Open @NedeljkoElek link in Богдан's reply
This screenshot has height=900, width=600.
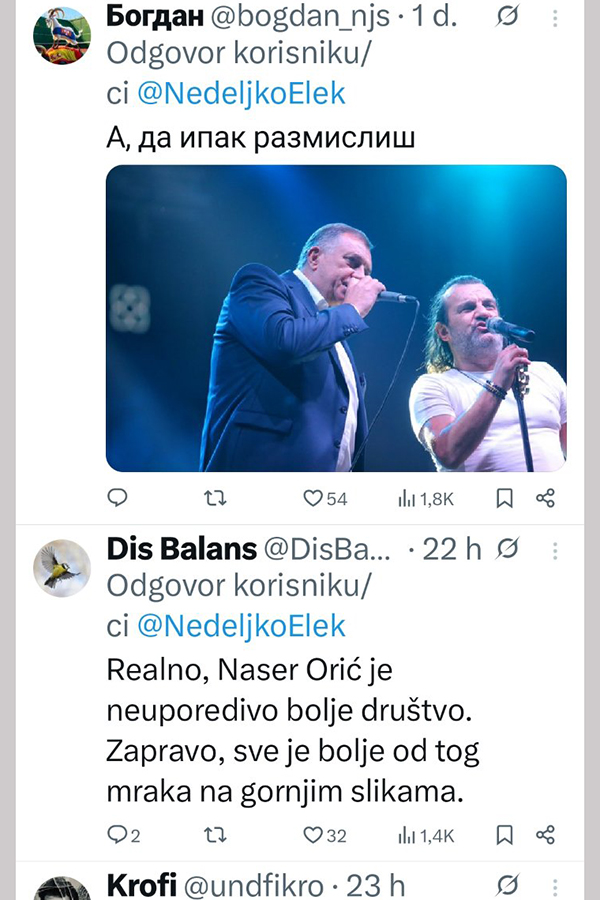(240, 94)
